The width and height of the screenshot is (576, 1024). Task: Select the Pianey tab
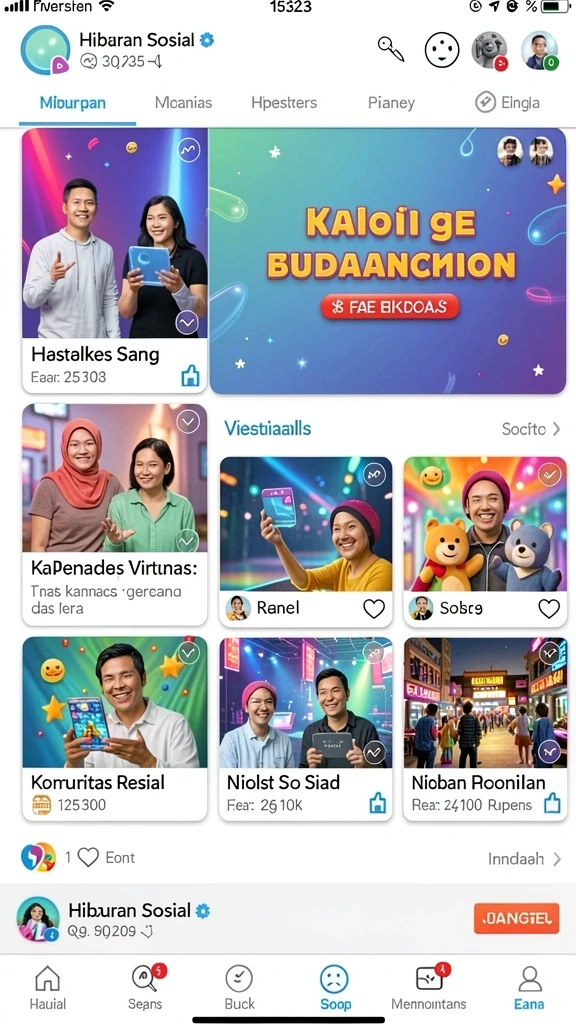click(391, 103)
